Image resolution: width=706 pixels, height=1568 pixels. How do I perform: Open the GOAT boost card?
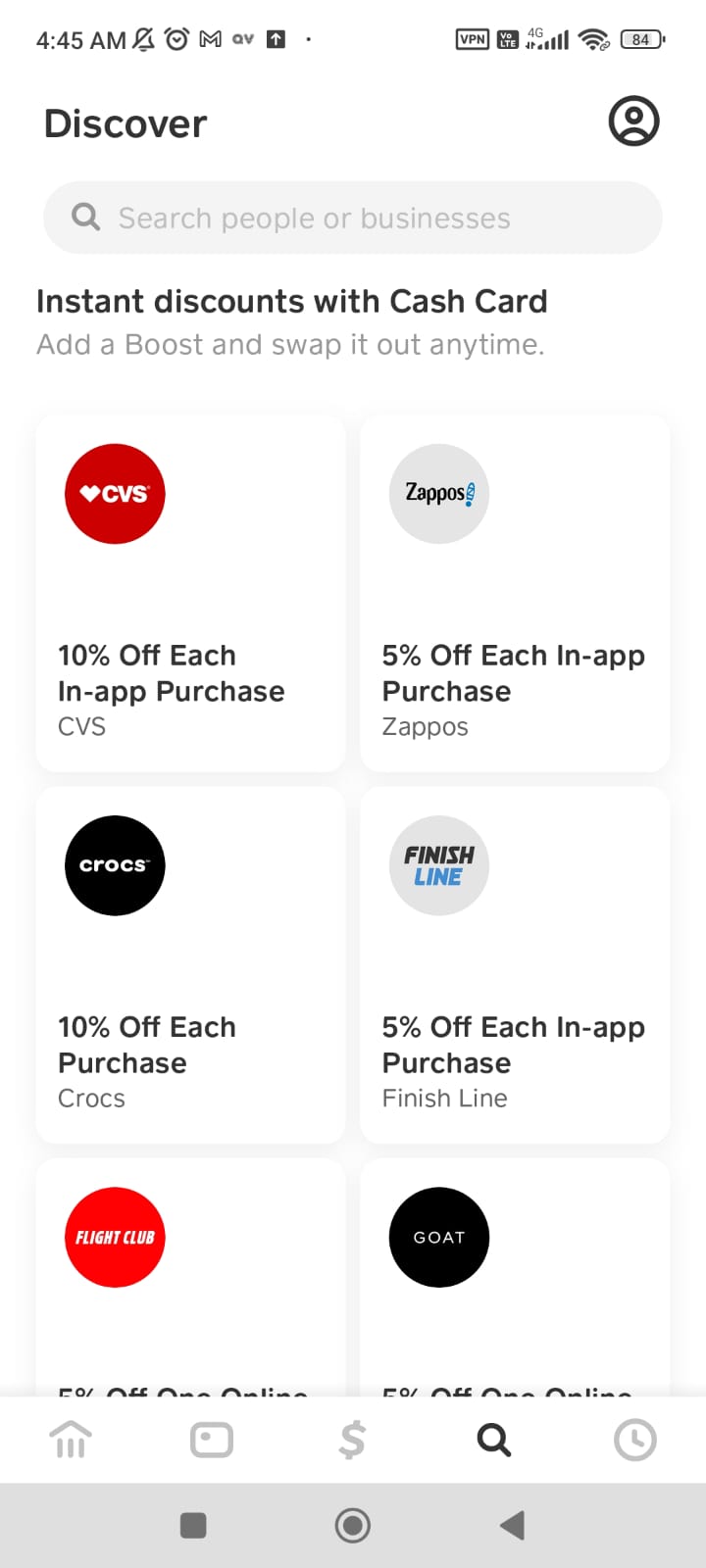click(x=515, y=1277)
